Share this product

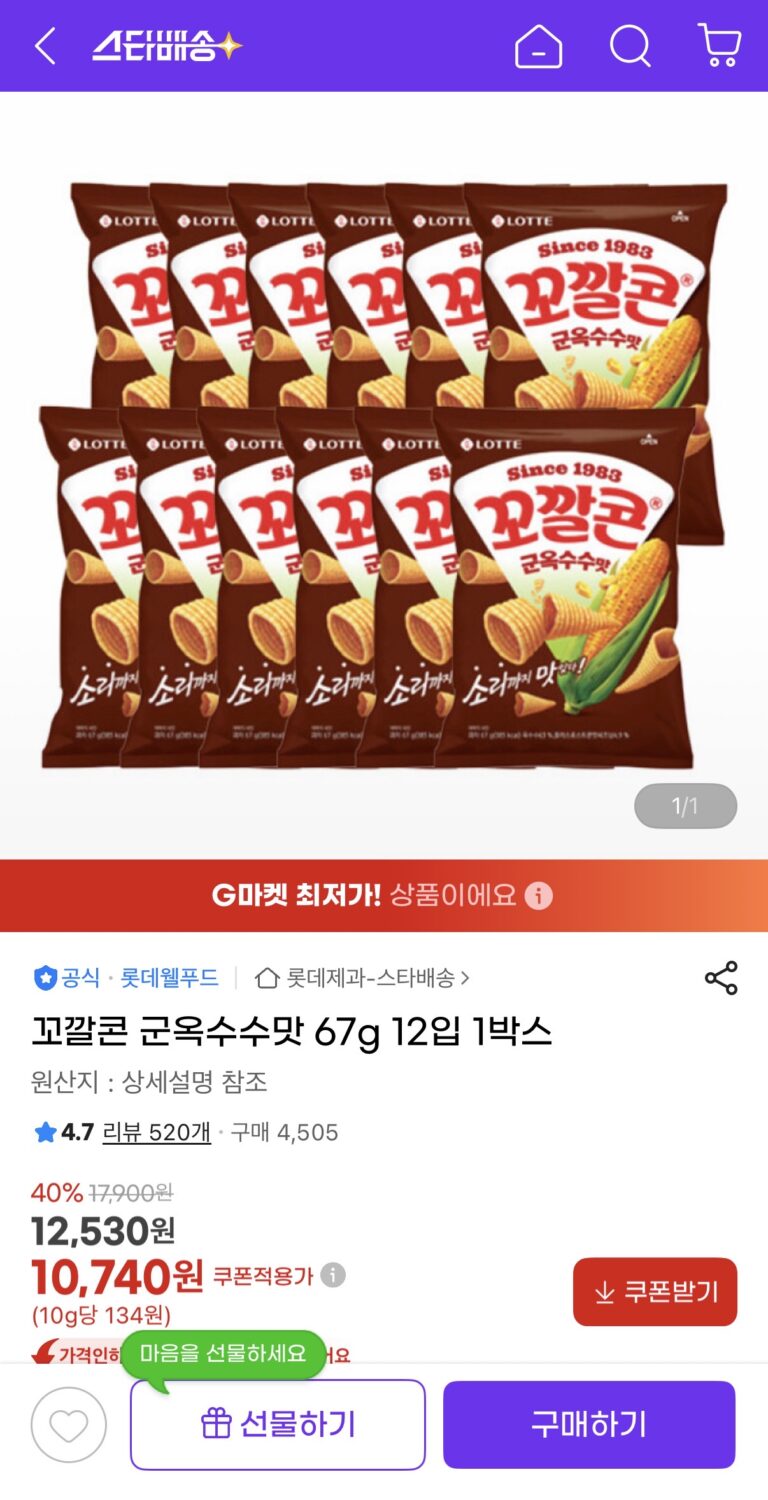[721, 978]
